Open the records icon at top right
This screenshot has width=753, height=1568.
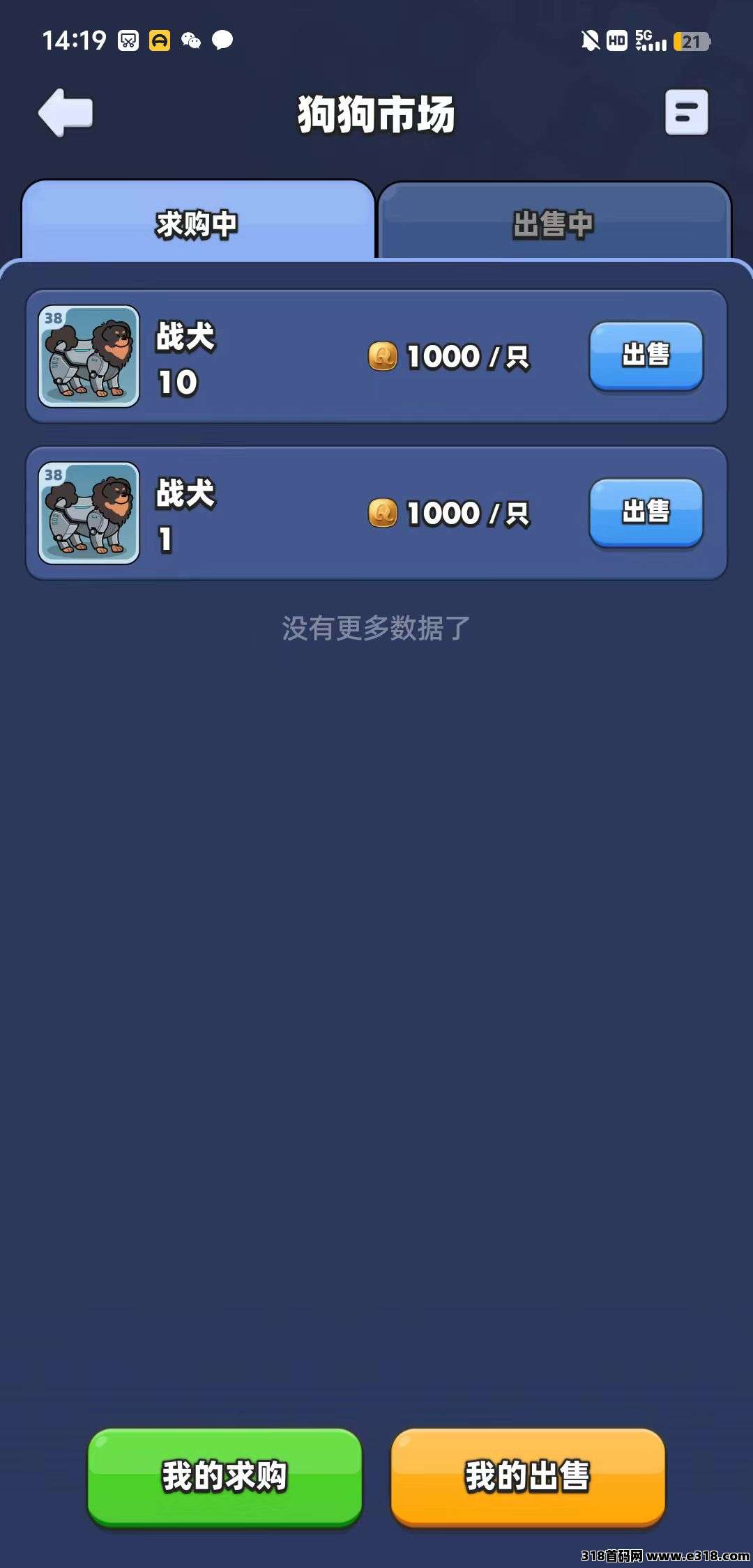(686, 112)
